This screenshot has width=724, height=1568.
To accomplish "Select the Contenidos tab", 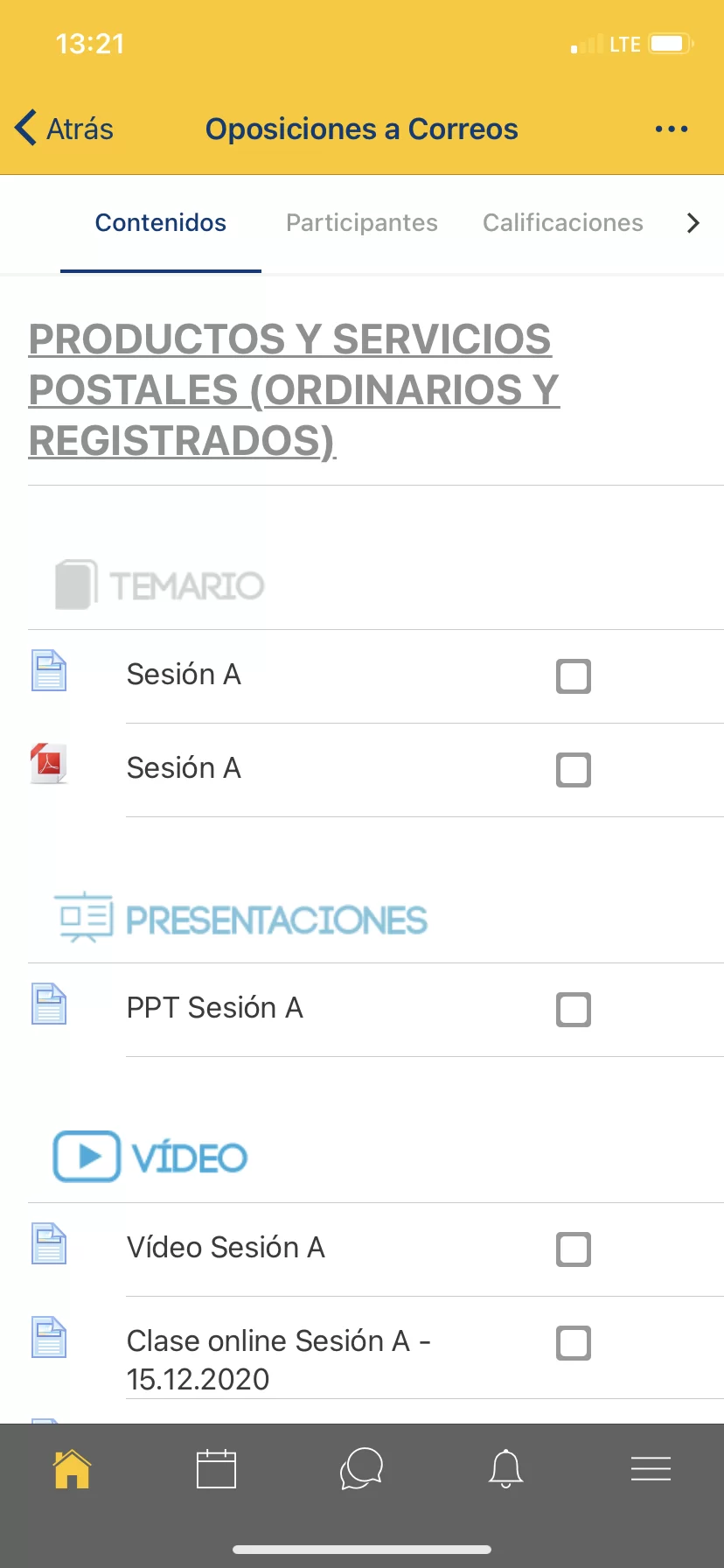I will (161, 223).
